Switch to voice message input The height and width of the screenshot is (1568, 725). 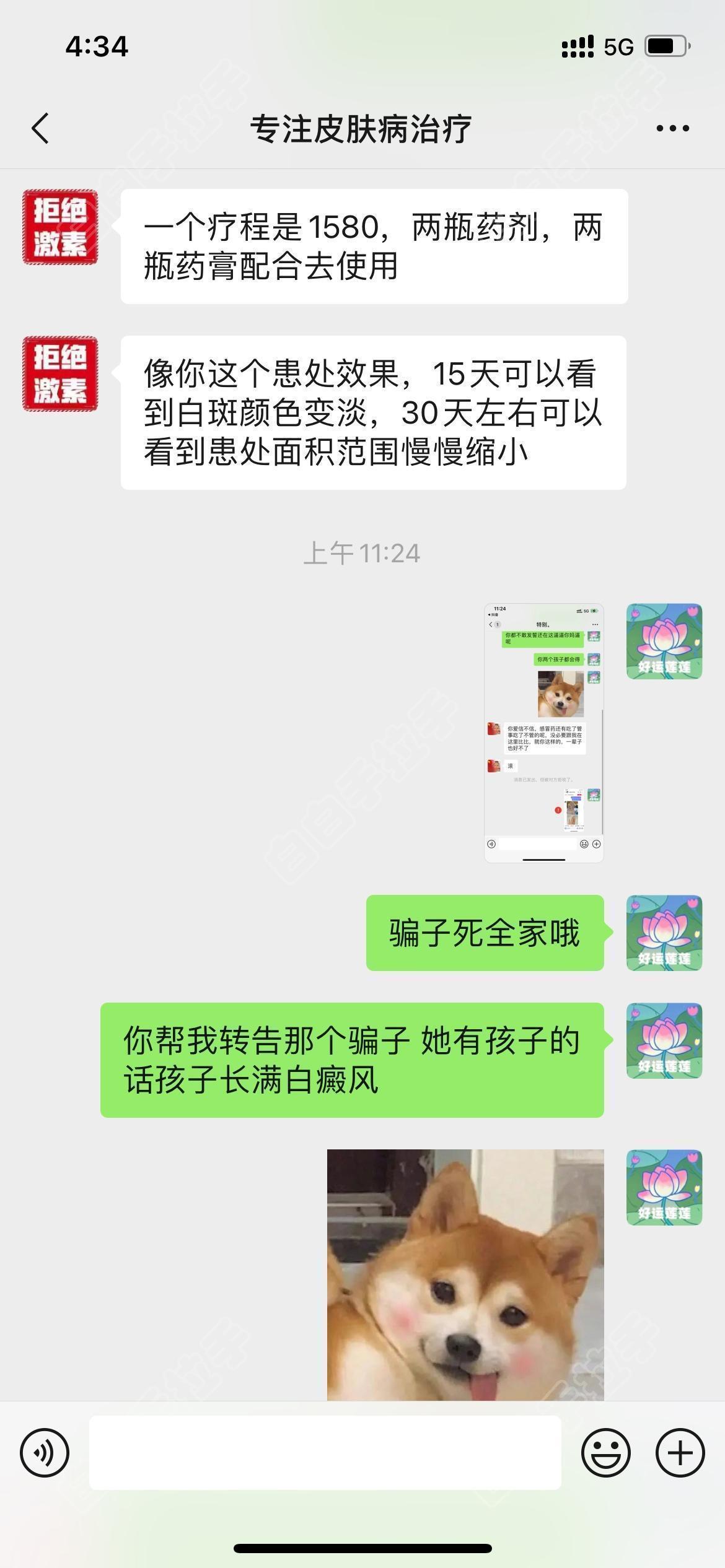45,1452
